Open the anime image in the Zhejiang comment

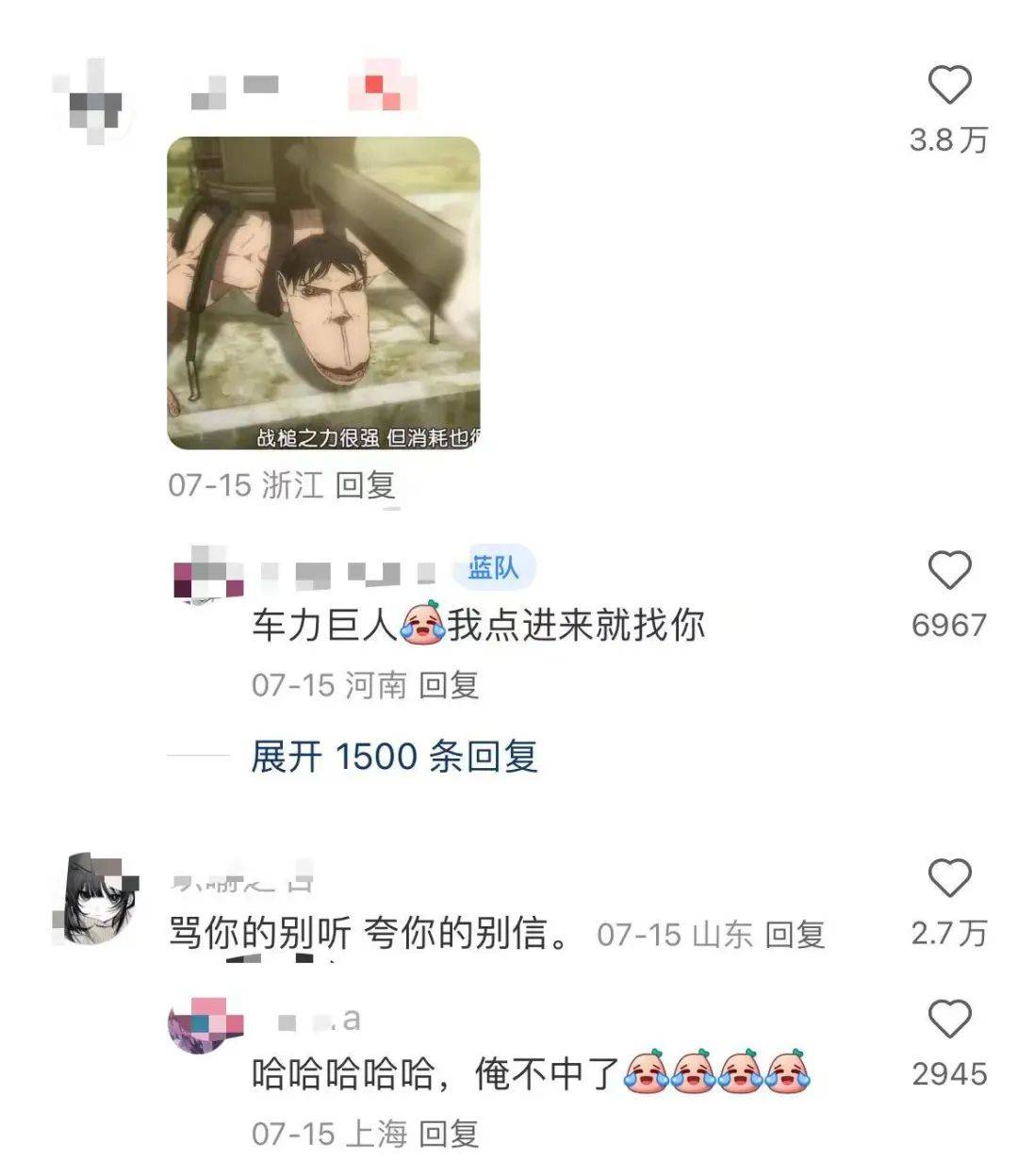(x=323, y=293)
